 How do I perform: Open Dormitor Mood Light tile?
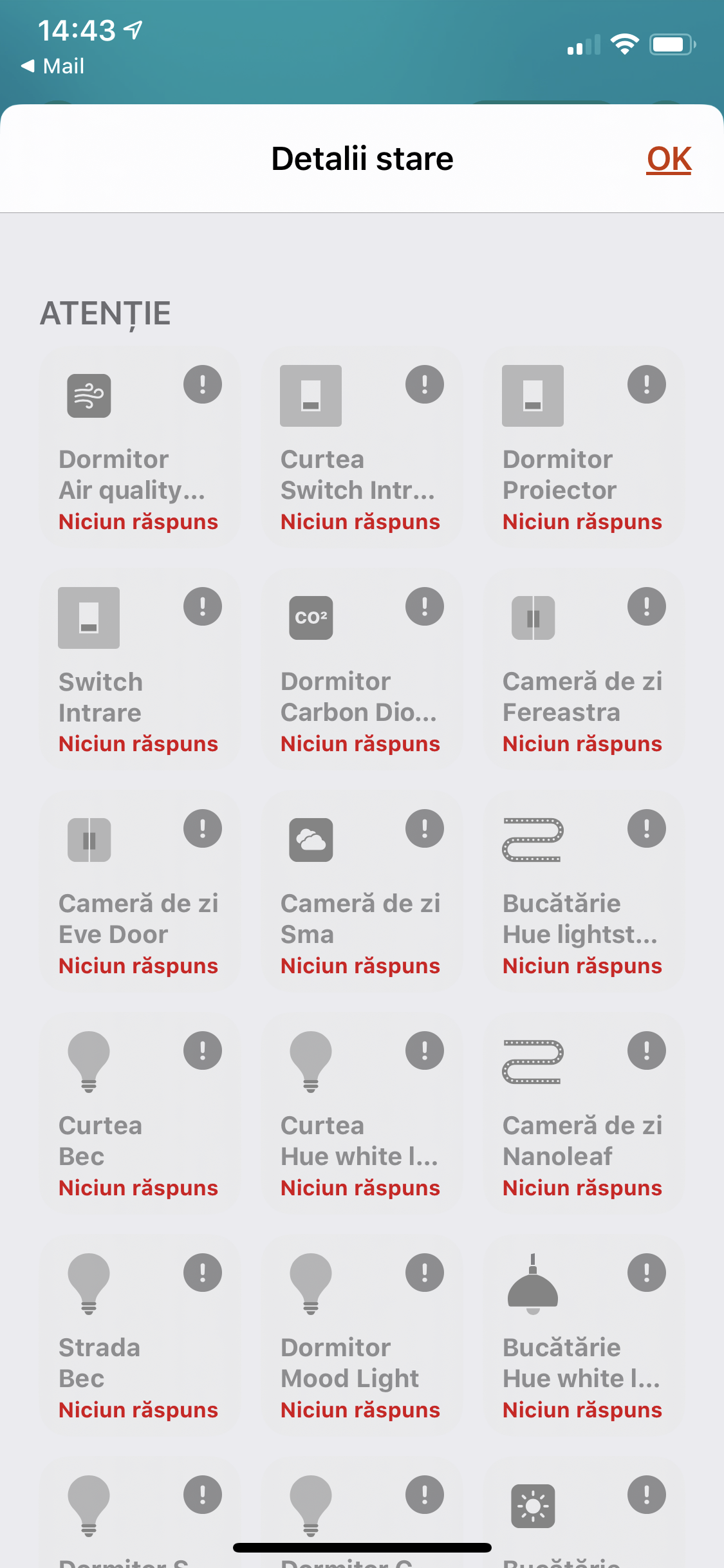coord(362,1335)
